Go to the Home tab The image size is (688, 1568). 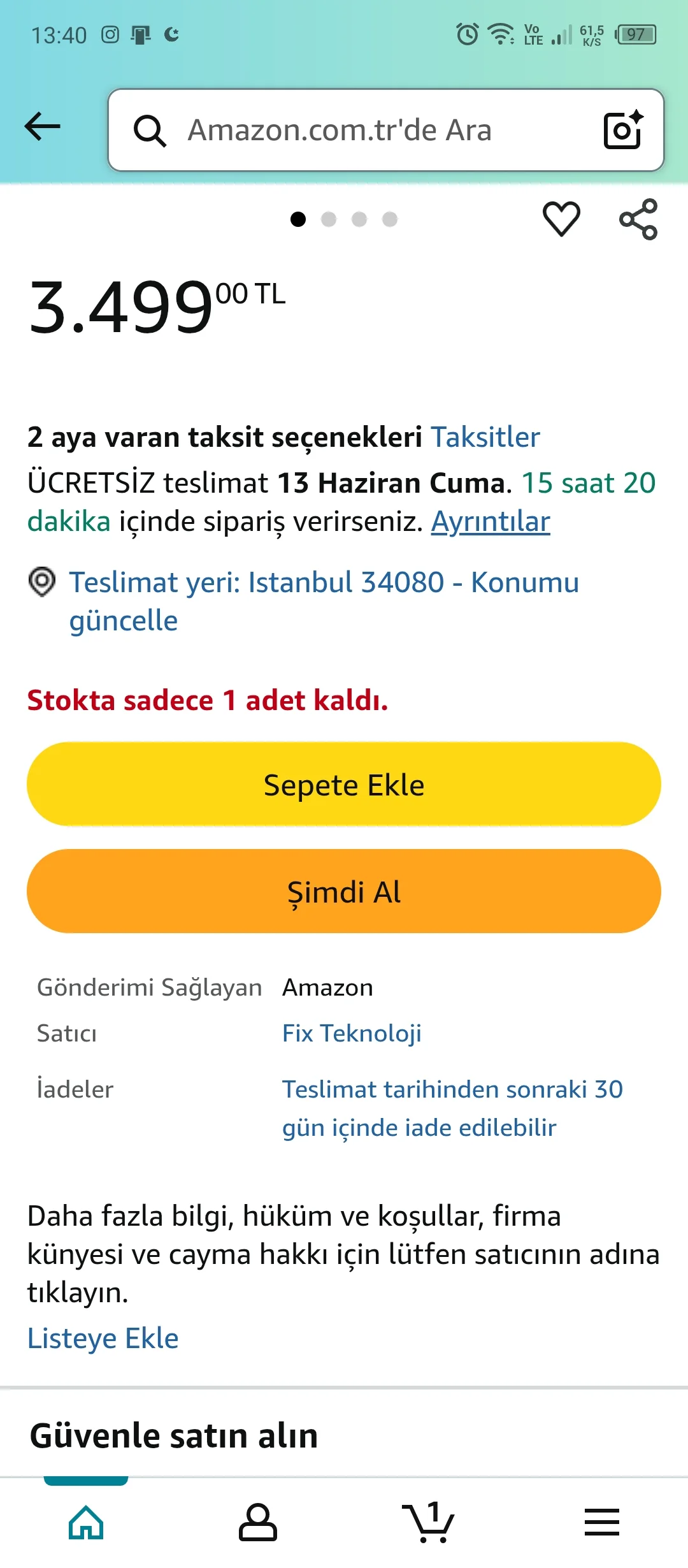[86, 1522]
